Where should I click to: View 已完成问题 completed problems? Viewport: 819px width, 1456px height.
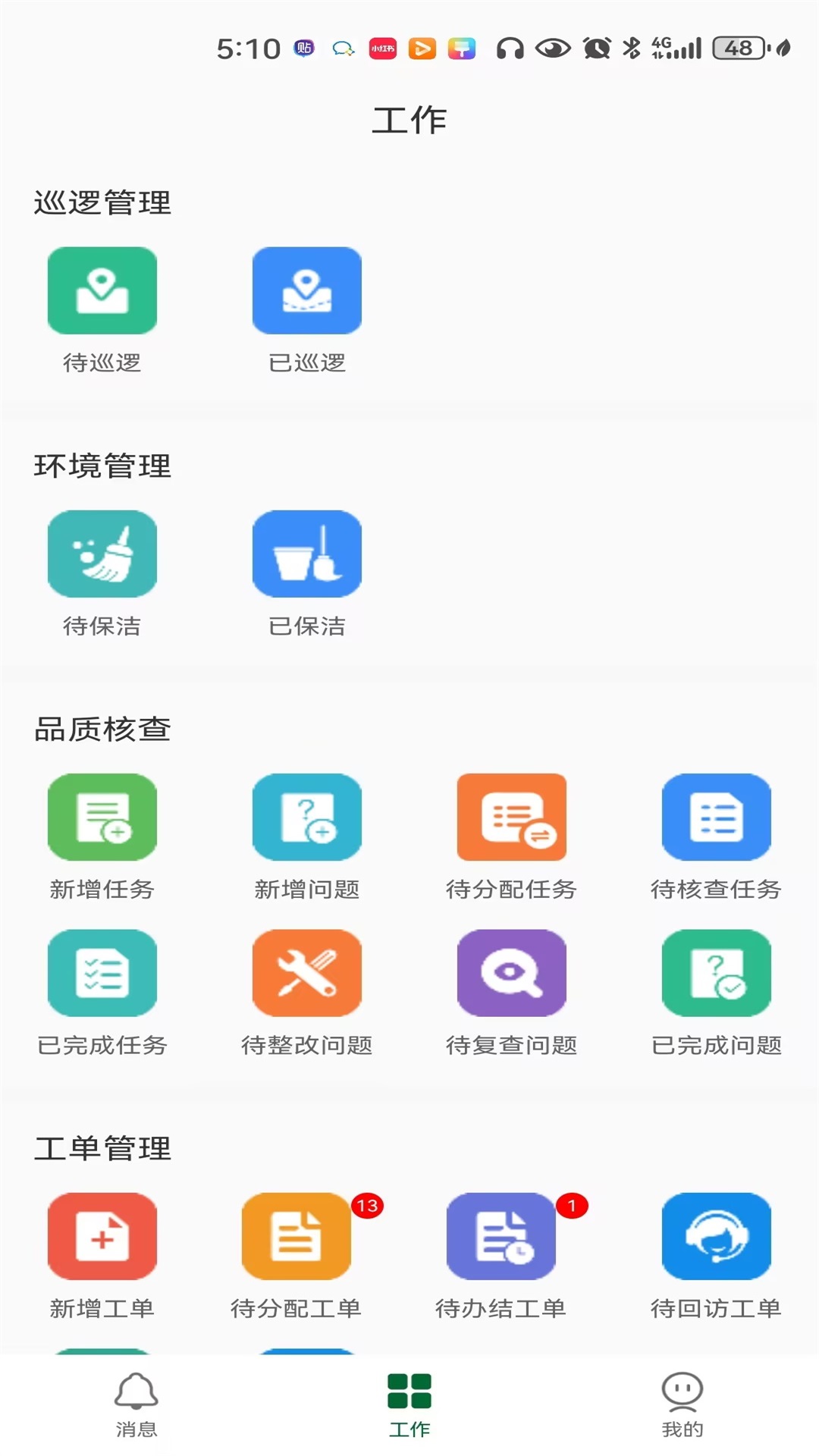717,973
